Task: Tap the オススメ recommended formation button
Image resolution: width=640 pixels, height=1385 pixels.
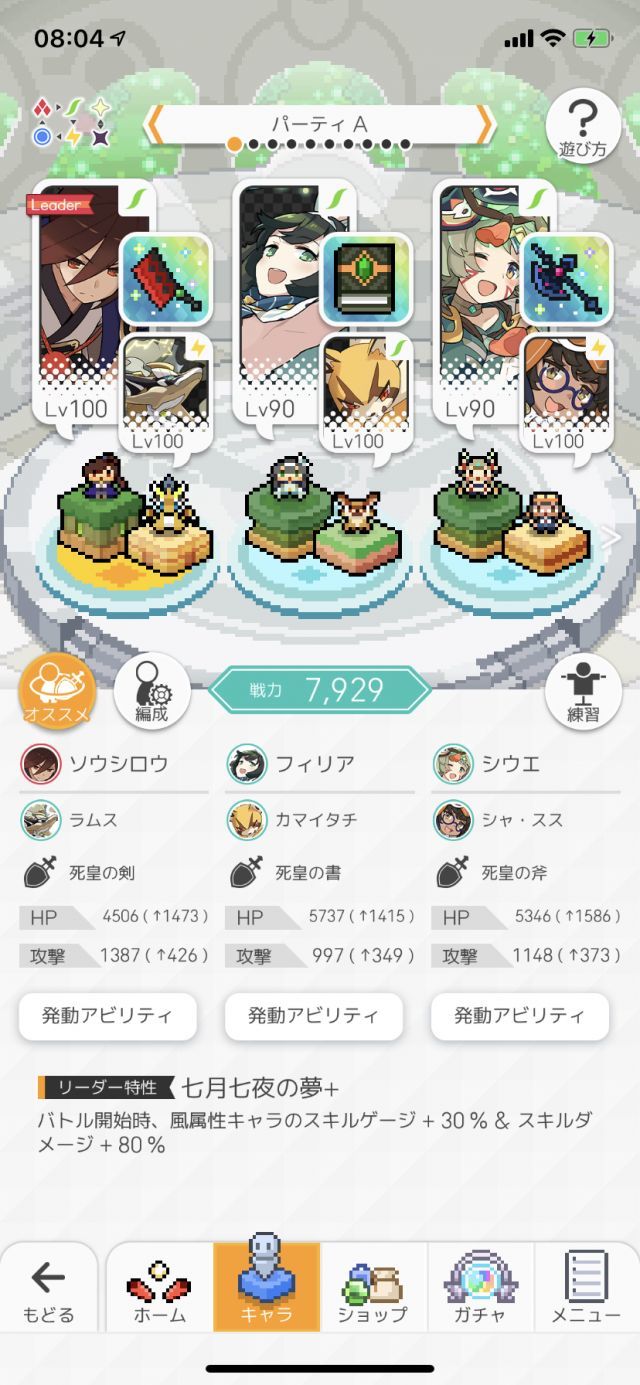Action: [x=57, y=691]
